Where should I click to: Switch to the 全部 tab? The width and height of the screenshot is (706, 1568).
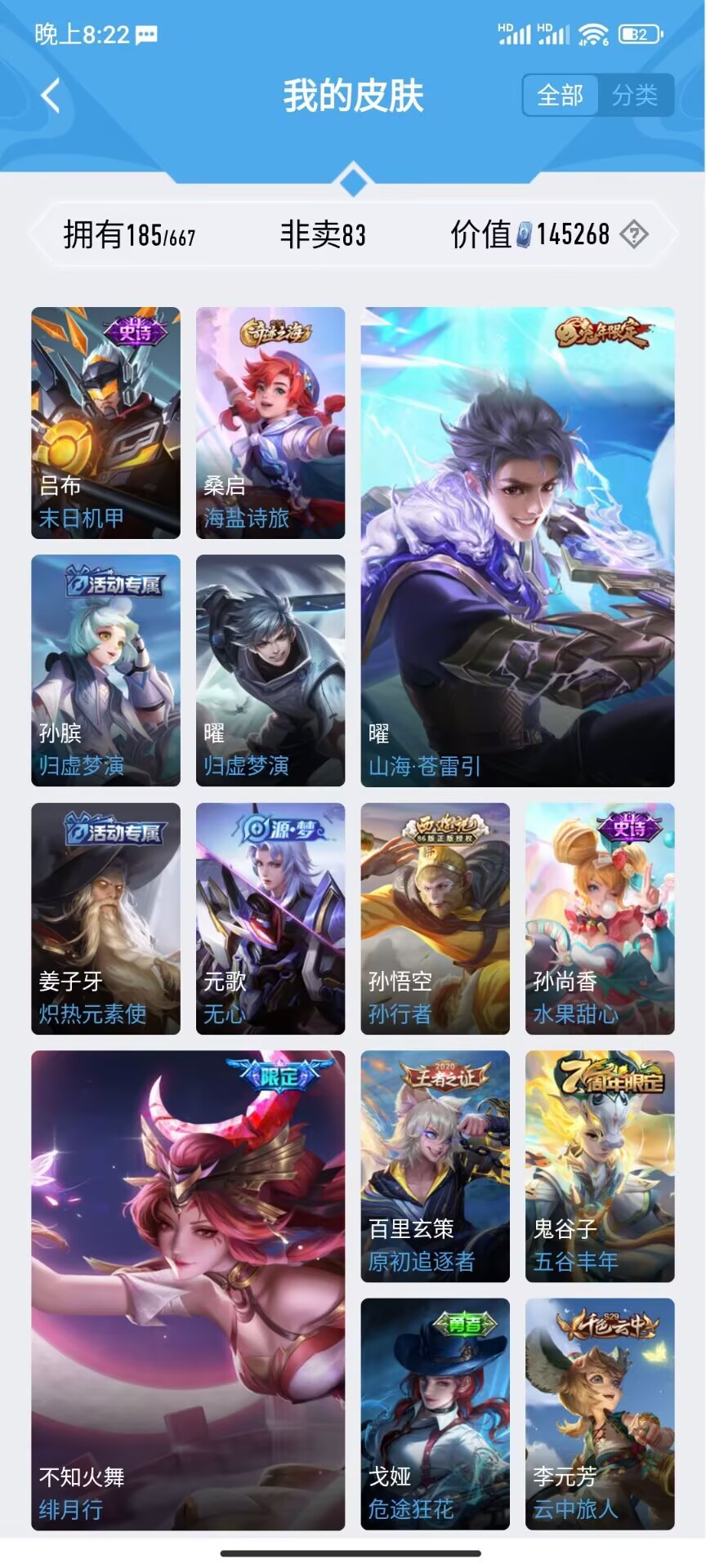560,96
